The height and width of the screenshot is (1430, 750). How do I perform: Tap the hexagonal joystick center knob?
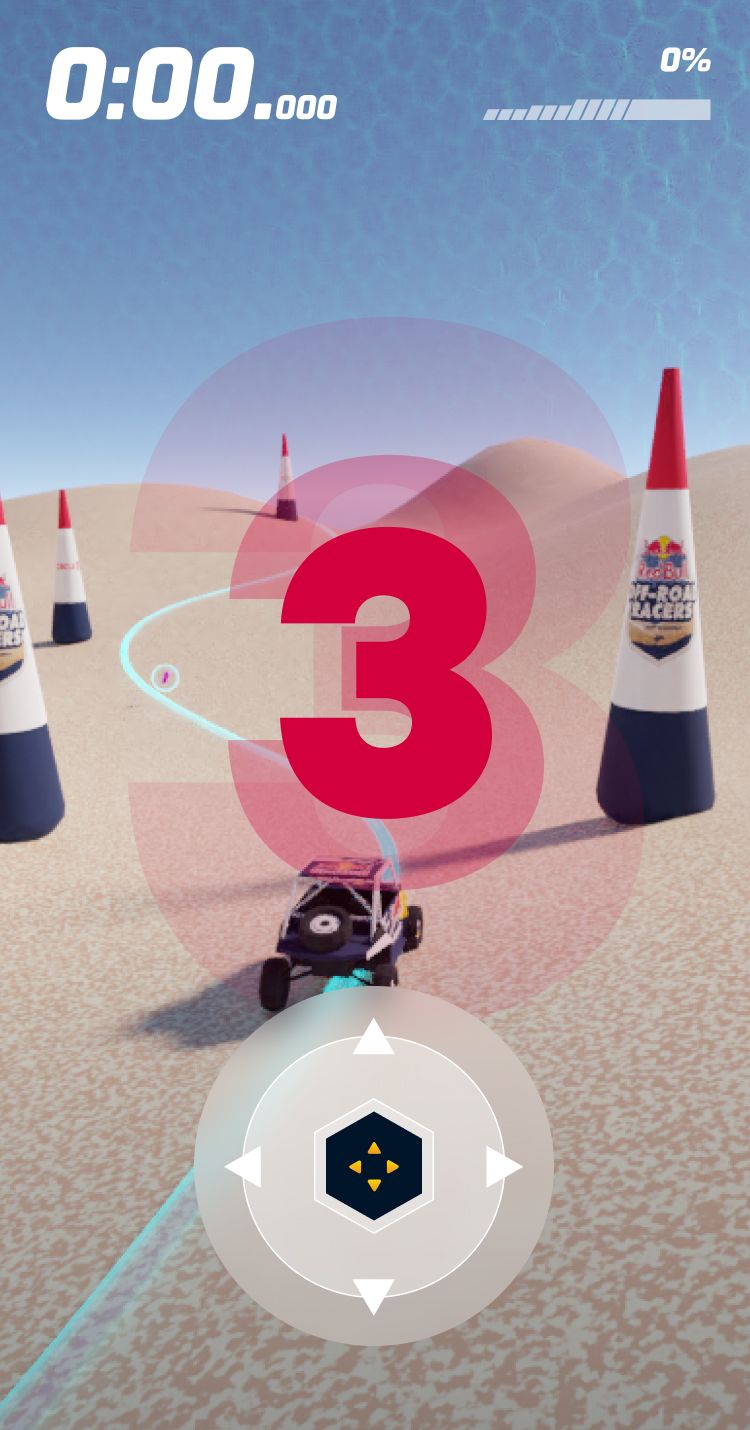pos(374,1166)
